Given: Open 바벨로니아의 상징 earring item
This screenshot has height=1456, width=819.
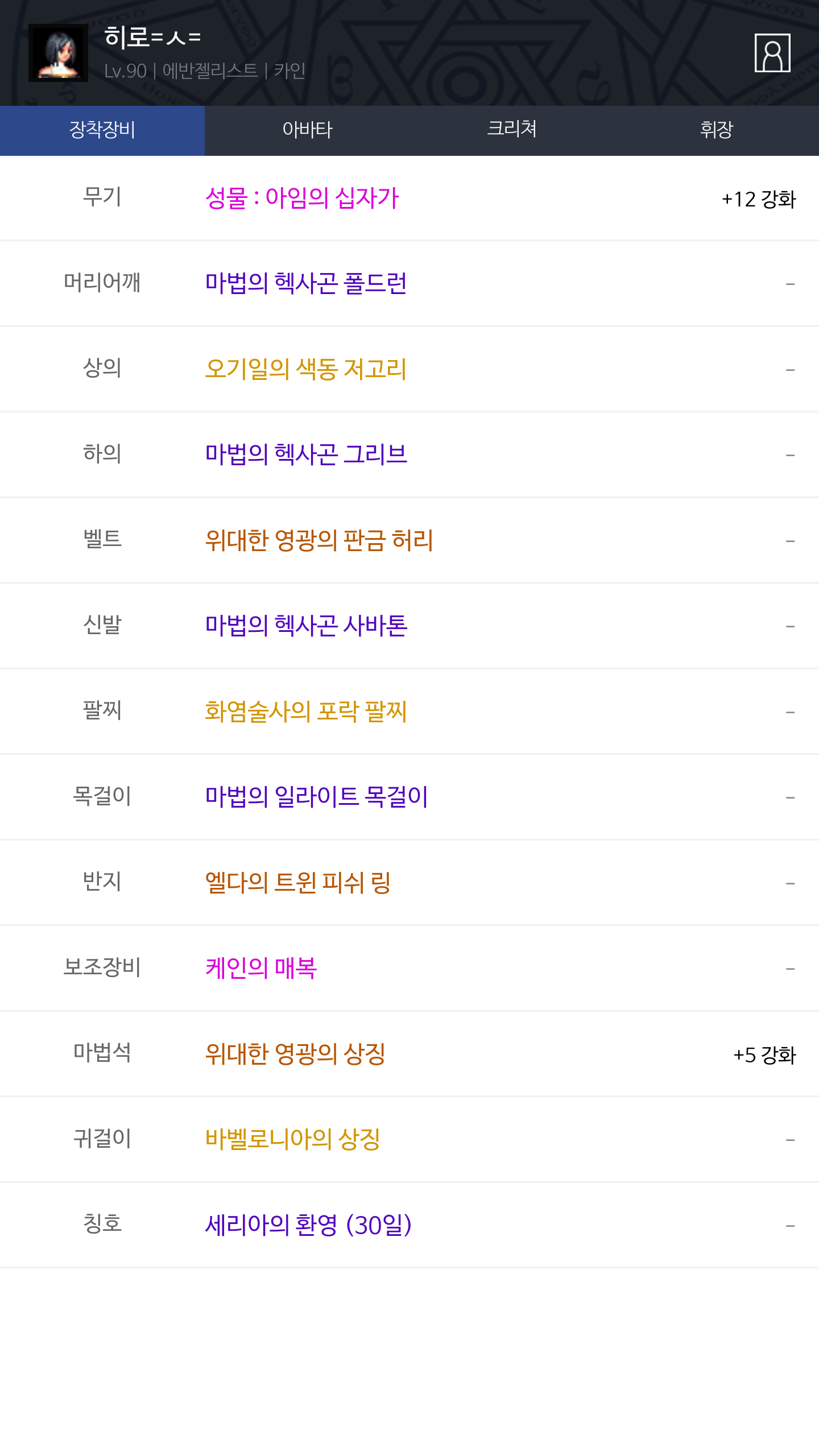Looking at the screenshot, I should 292,1139.
